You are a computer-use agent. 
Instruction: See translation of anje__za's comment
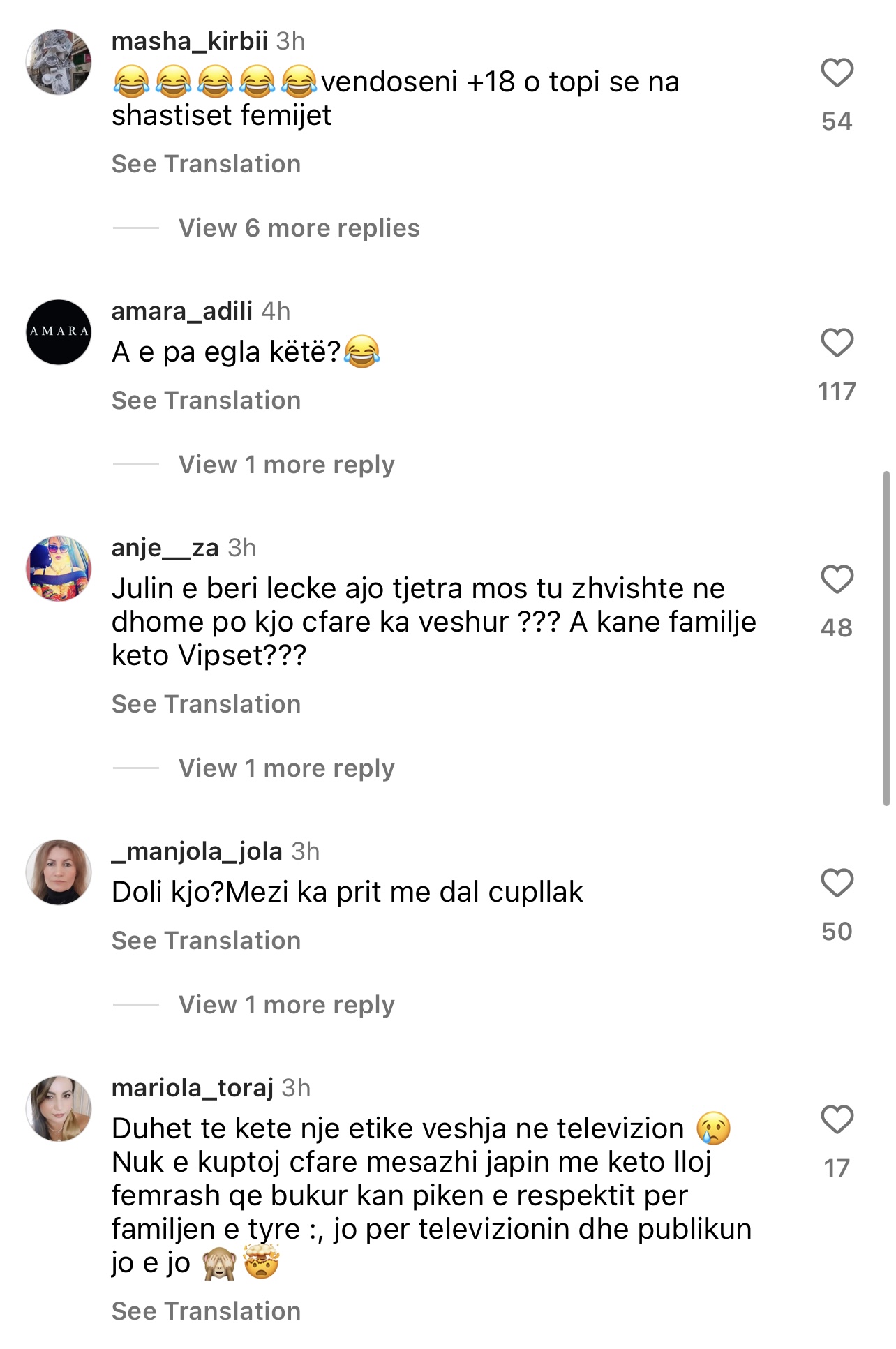(x=206, y=704)
